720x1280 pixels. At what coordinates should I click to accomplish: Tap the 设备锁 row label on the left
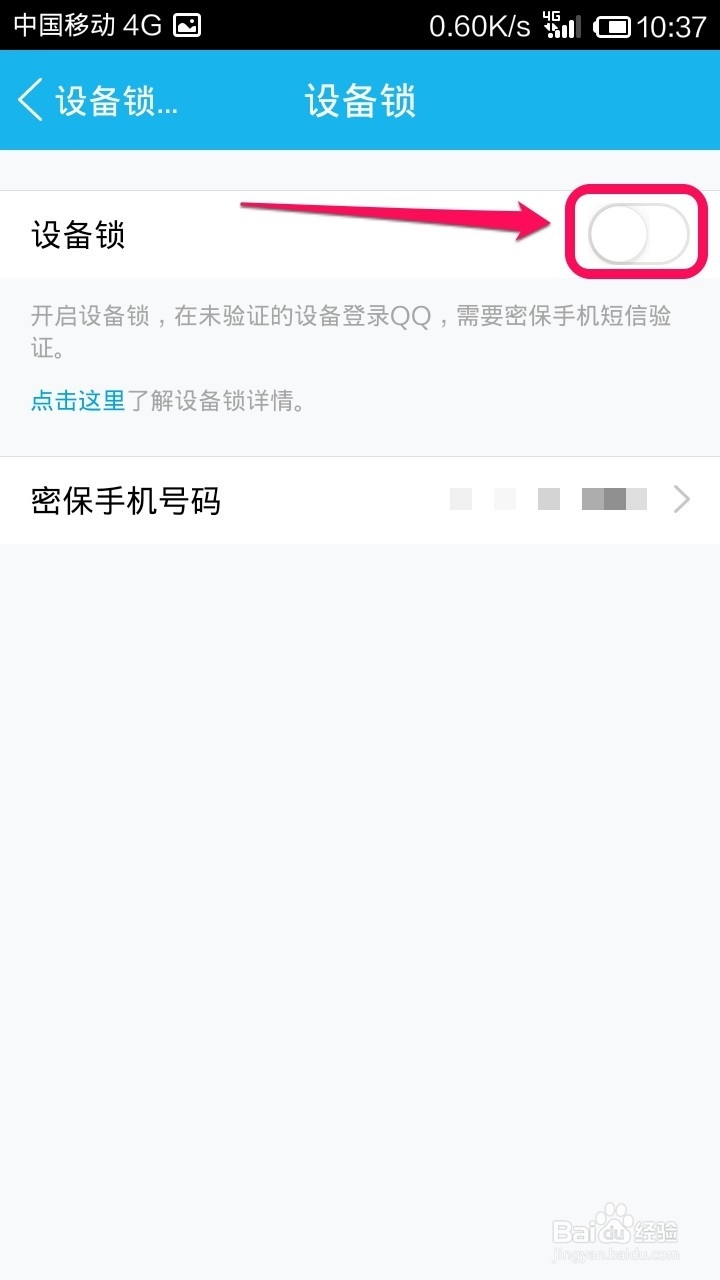point(75,234)
